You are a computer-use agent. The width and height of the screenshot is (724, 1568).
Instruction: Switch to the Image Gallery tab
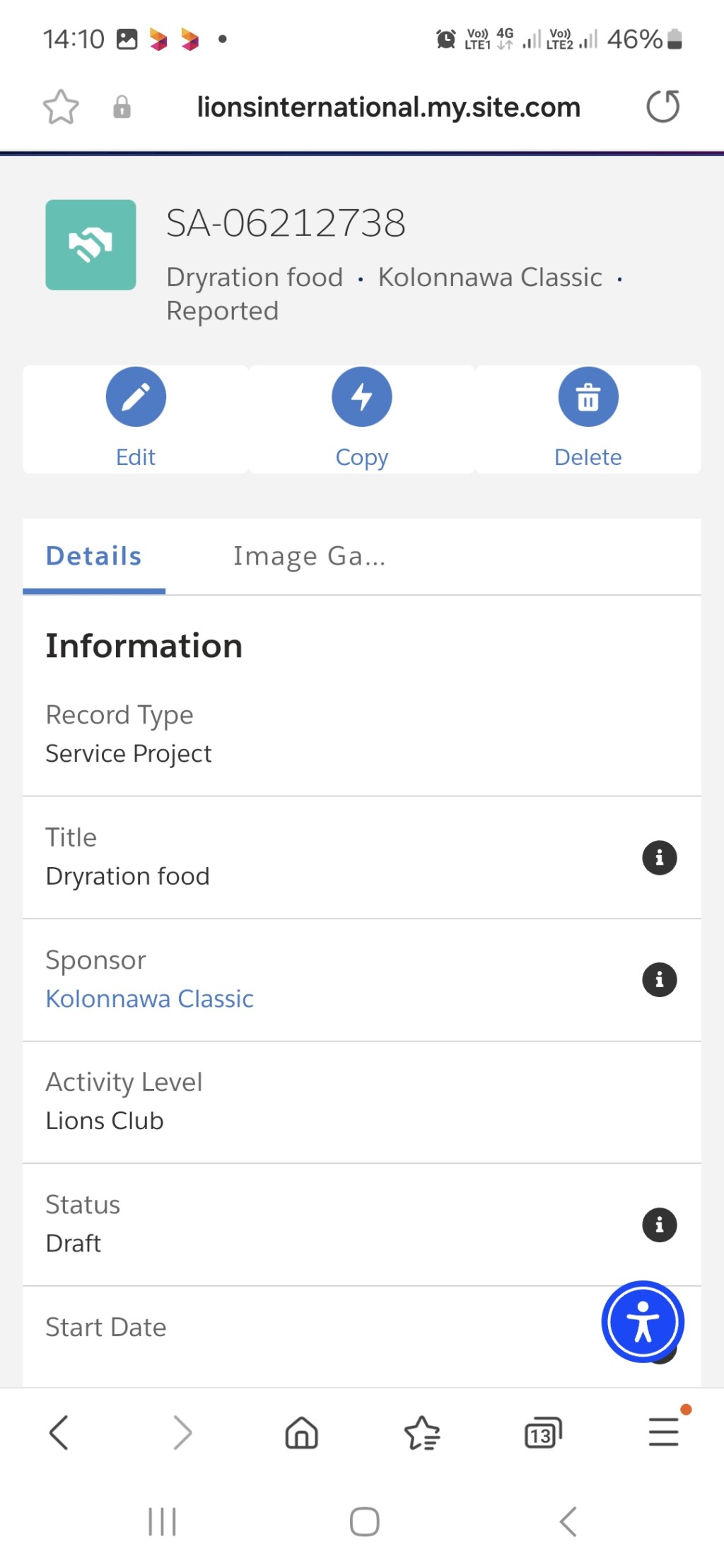click(x=310, y=556)
